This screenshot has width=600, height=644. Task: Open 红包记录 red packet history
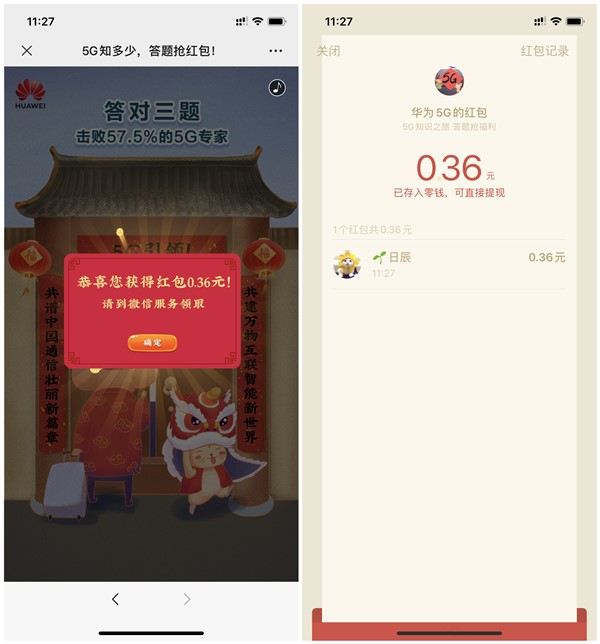point(544,50)
